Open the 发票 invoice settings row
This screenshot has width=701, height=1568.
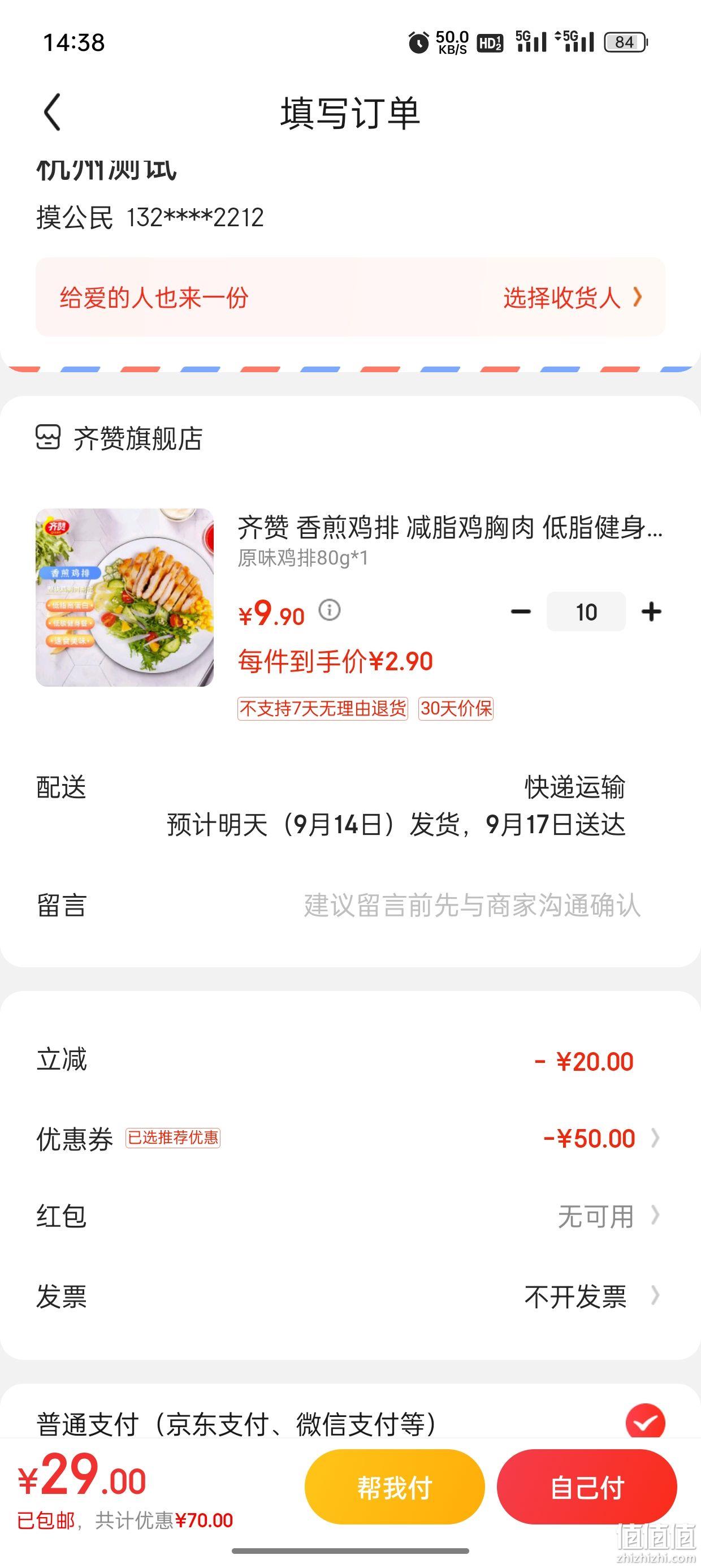tap(350, 1296)
